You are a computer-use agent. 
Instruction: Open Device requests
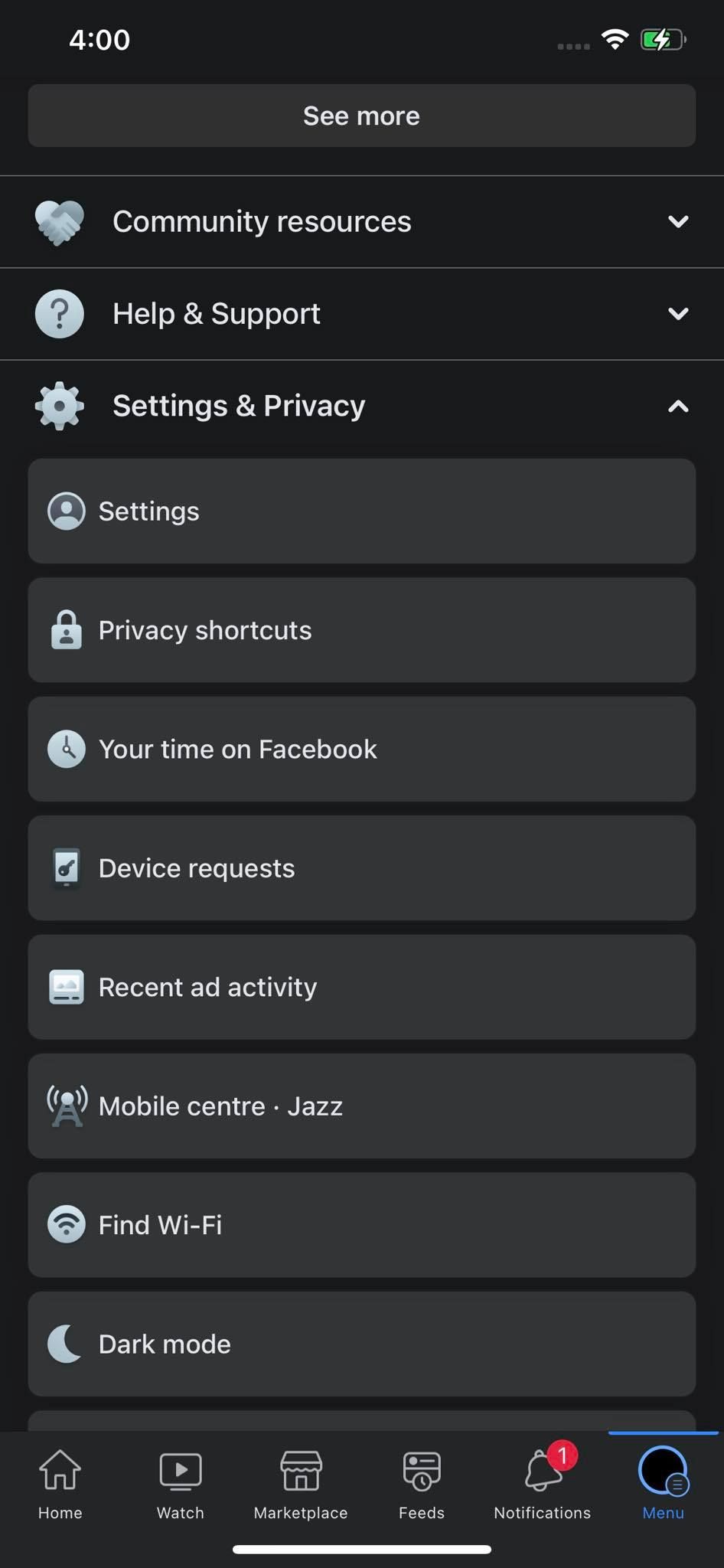[x=361, y=868]
